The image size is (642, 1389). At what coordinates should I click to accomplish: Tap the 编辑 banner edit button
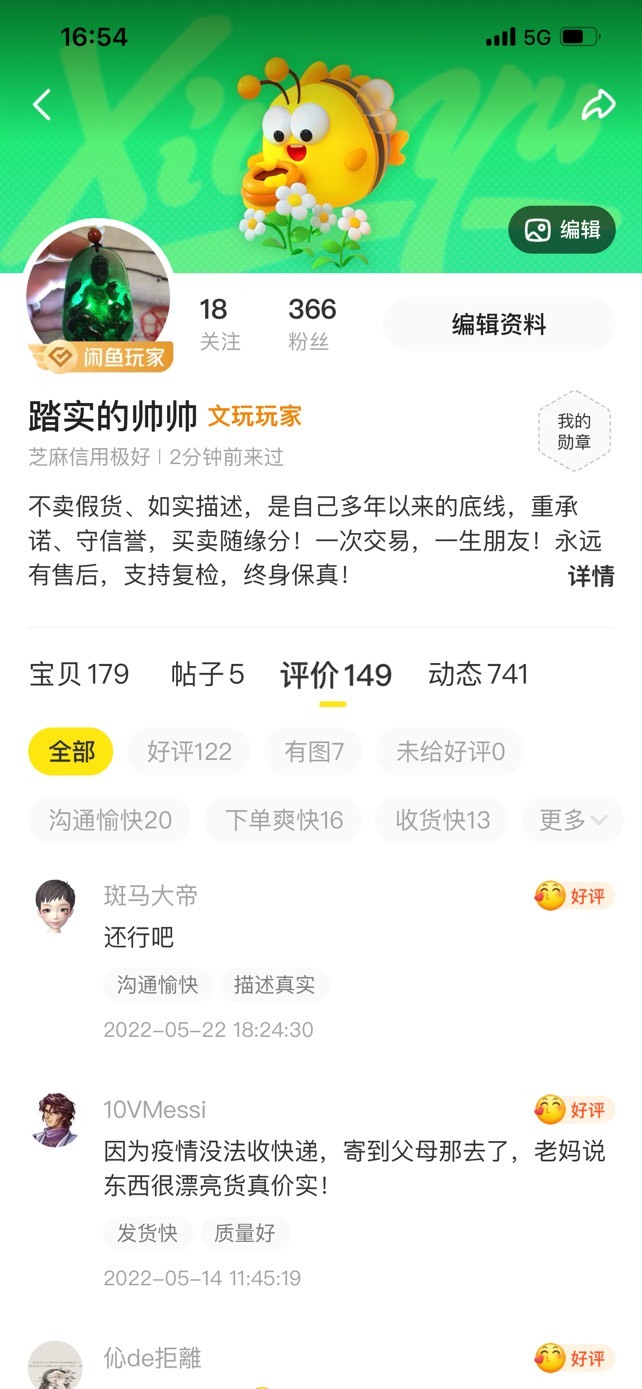pos(562,230)
